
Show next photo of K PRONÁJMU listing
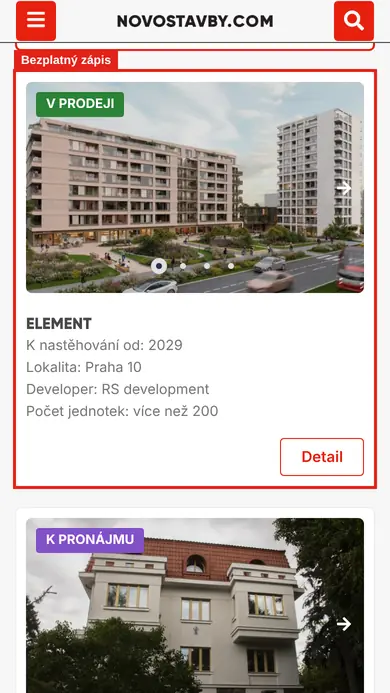[344, 624]
